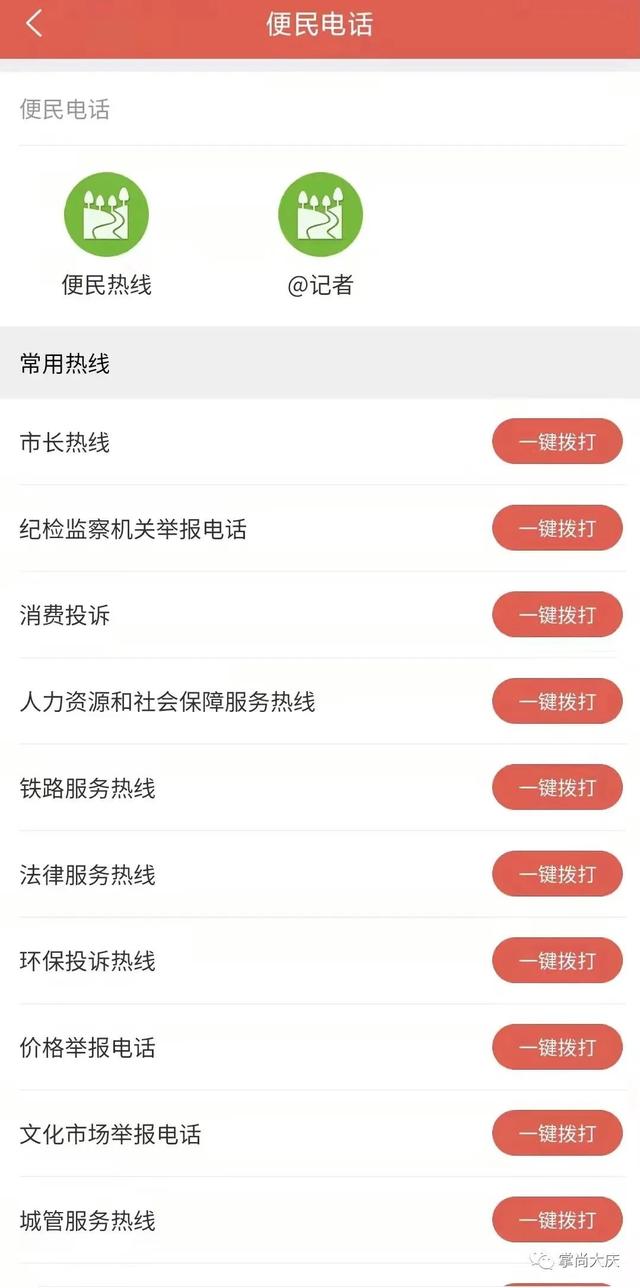Go back using the top-left arrow

[34, 24]
